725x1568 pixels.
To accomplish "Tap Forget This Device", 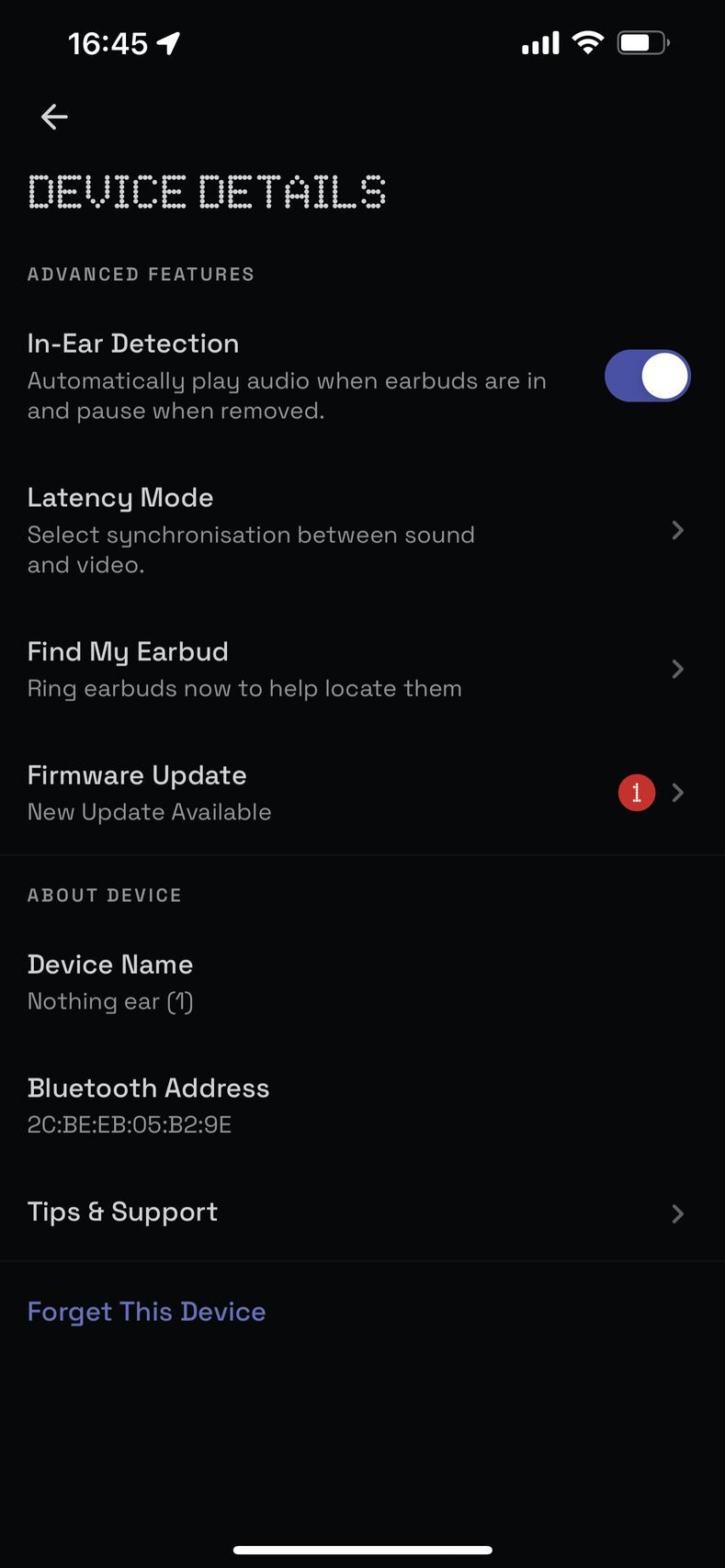I will coord(146,1311).
